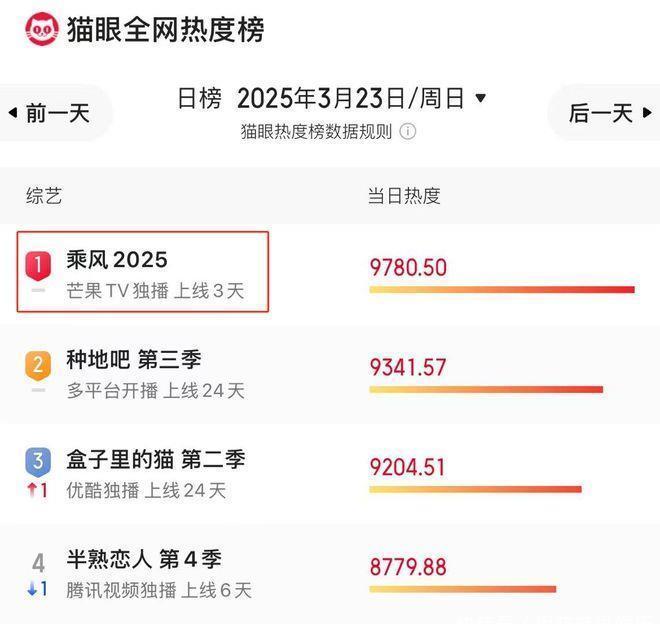
Task: Open the 半熟恋人 第4季 entry
Action: click(330, 573)
